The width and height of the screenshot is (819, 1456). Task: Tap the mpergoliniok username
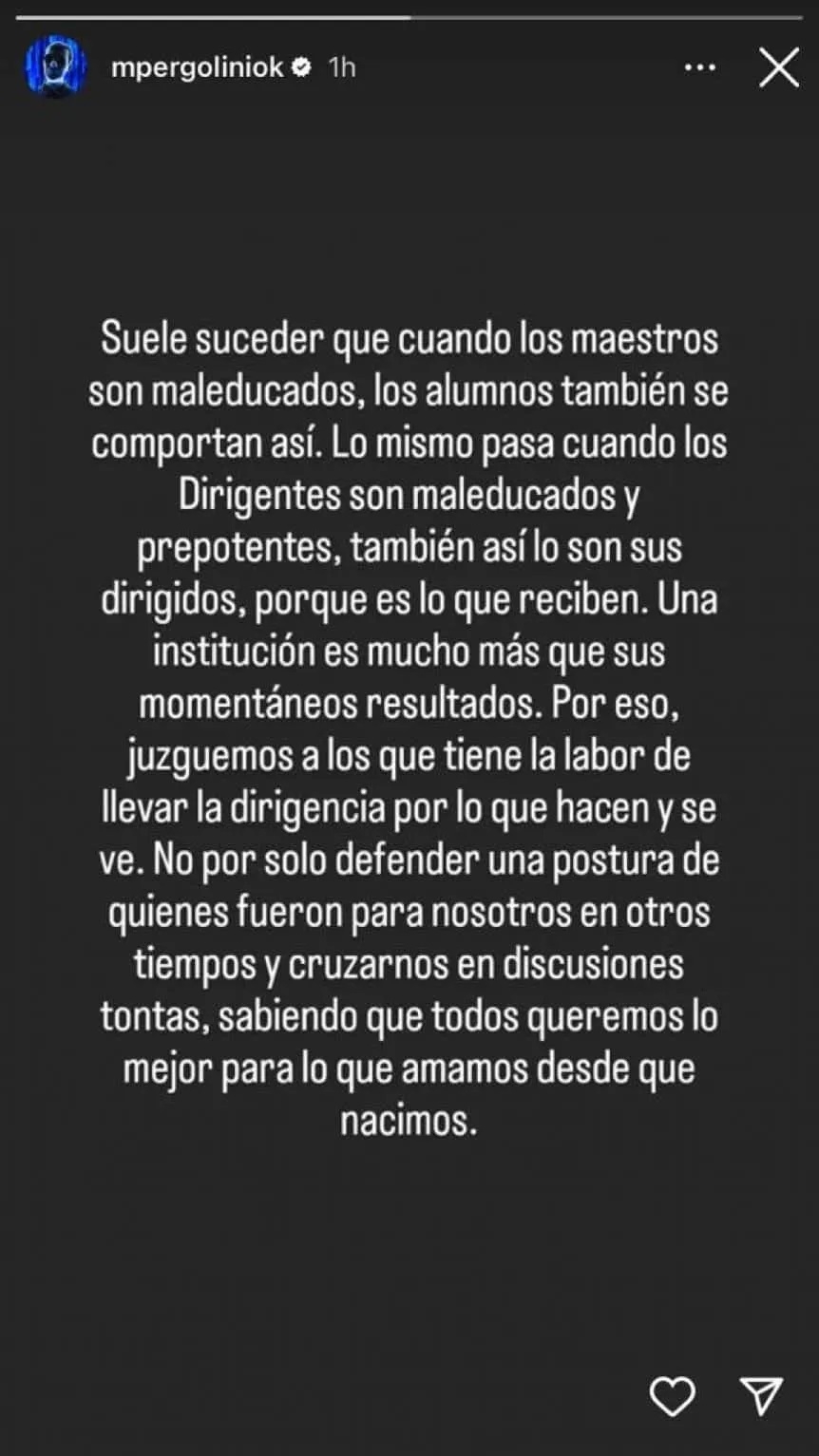198,68
